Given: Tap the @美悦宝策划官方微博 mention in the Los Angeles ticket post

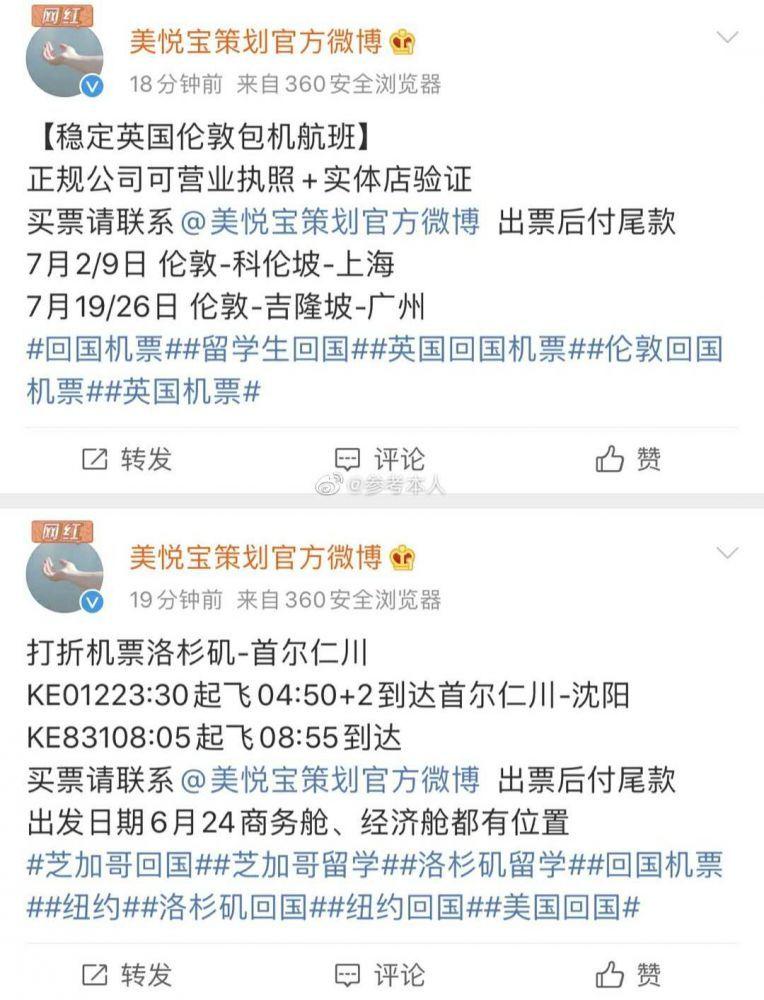Looking at the screenshot, I should click(330, 779).
